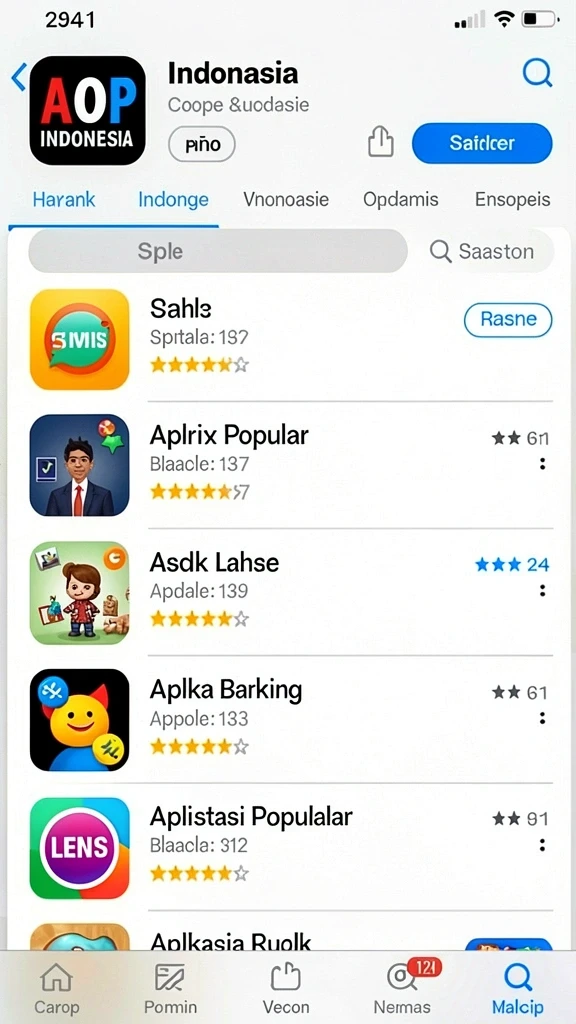Tap the Rasne button next to Sahla
The width and height of the screenshot is (576, 1024).
click(508, 319)
